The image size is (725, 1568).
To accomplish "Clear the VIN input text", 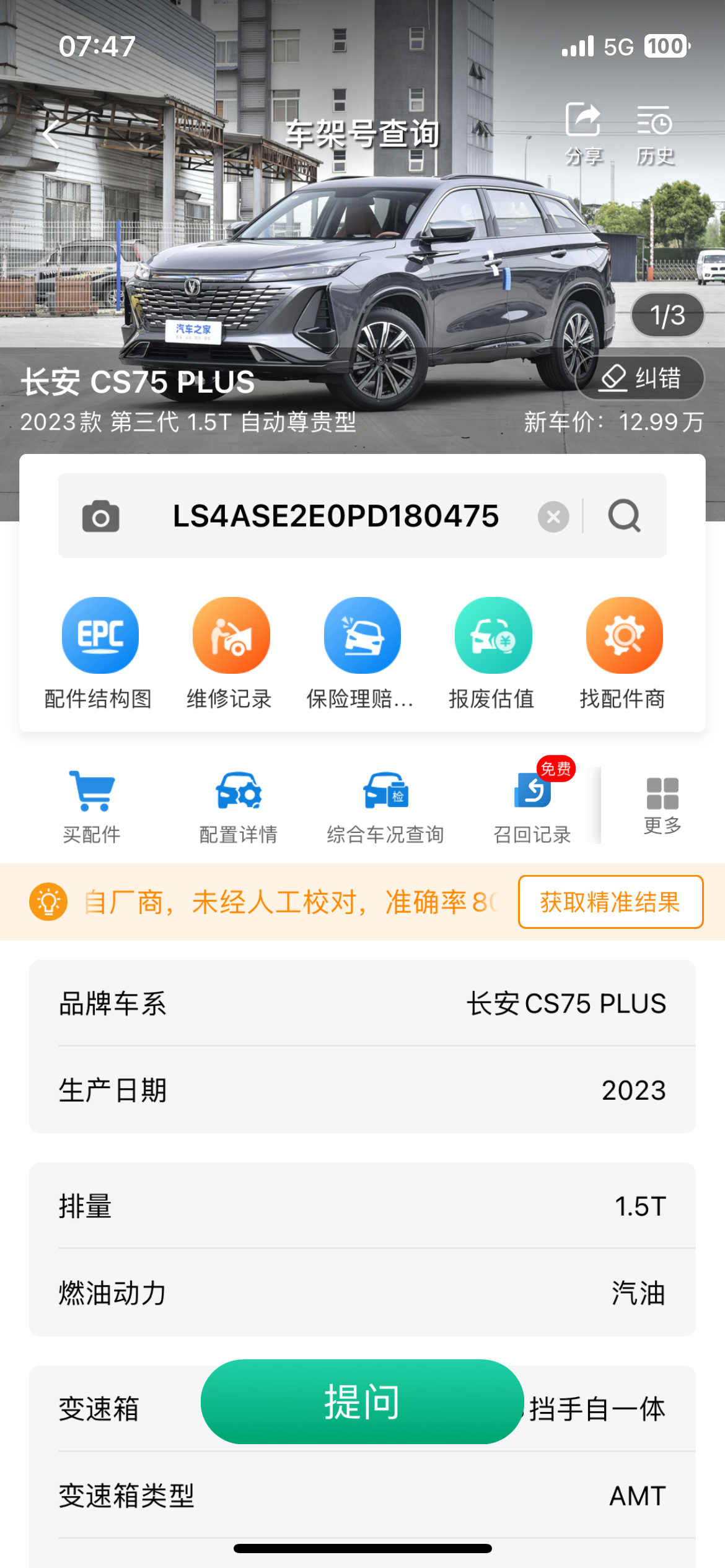I will click(x=553, y=516).
